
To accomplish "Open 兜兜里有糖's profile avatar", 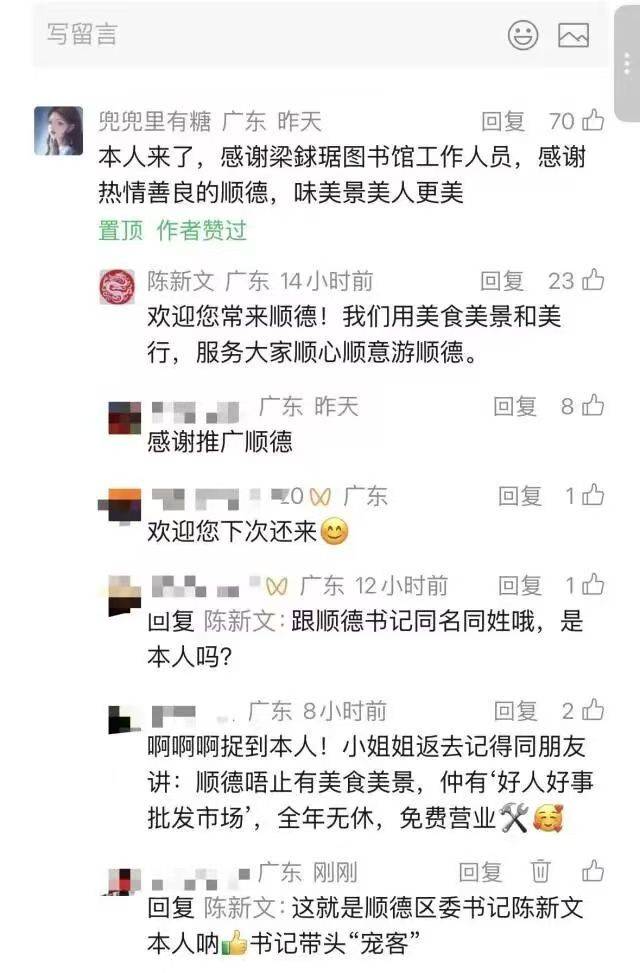I will pos(58,130).
